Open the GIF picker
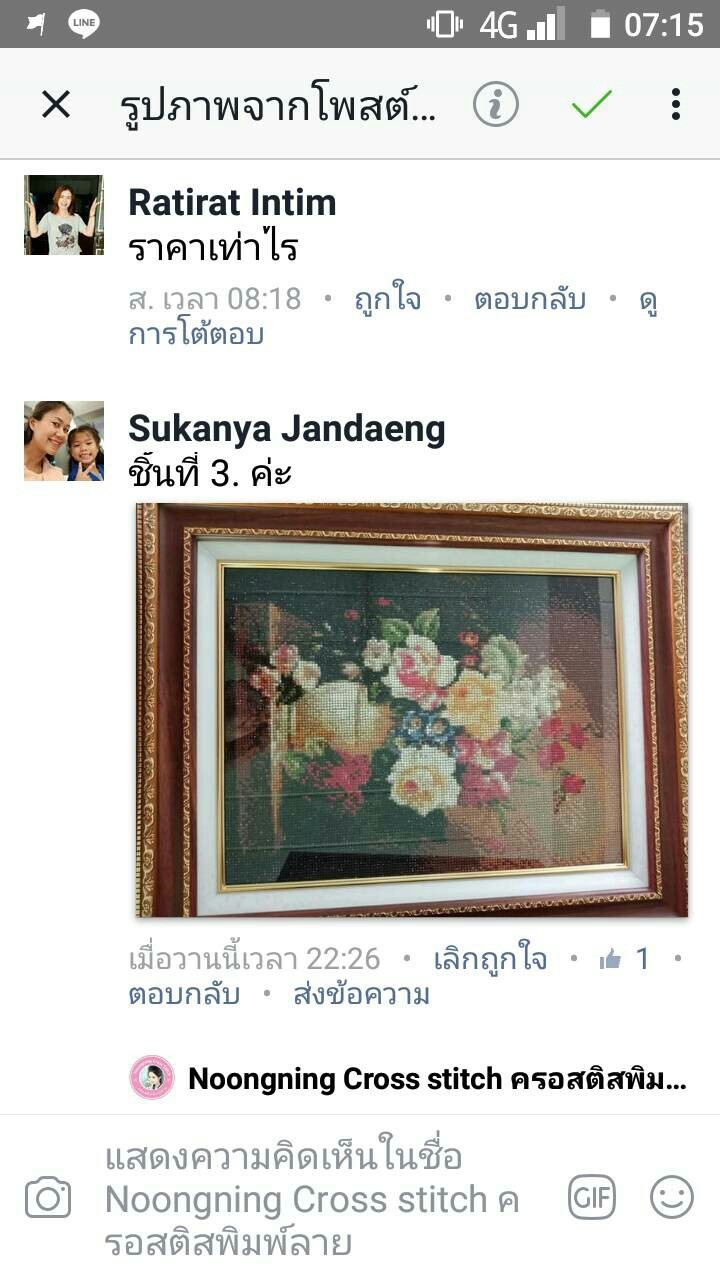 pos(591,1197)
